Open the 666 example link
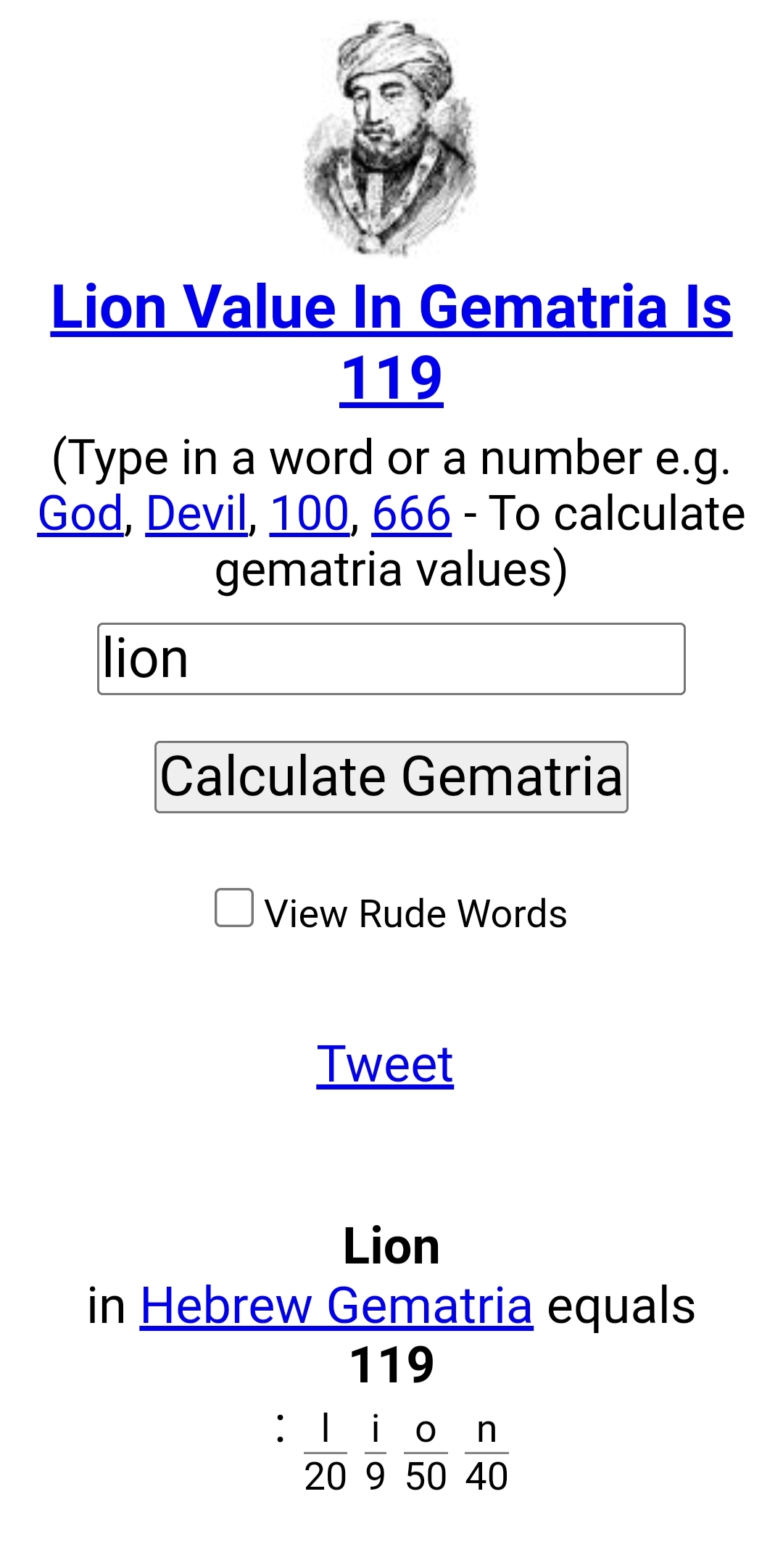783x1568 pixels. click(412, 514)
